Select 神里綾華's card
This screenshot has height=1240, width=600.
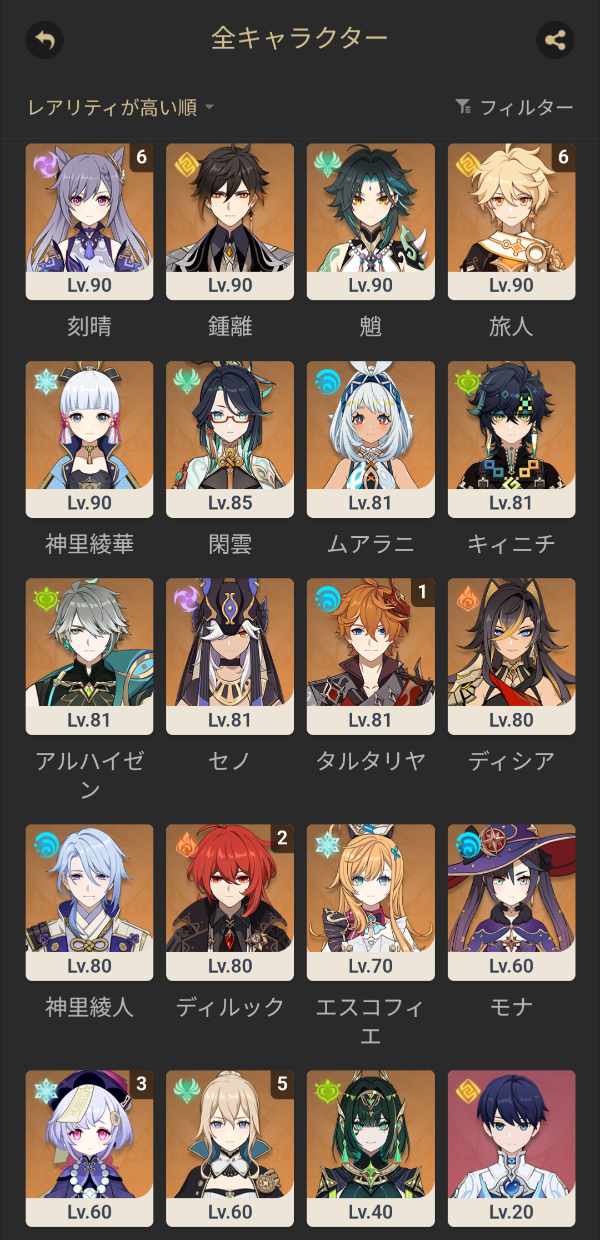[89, 438]
